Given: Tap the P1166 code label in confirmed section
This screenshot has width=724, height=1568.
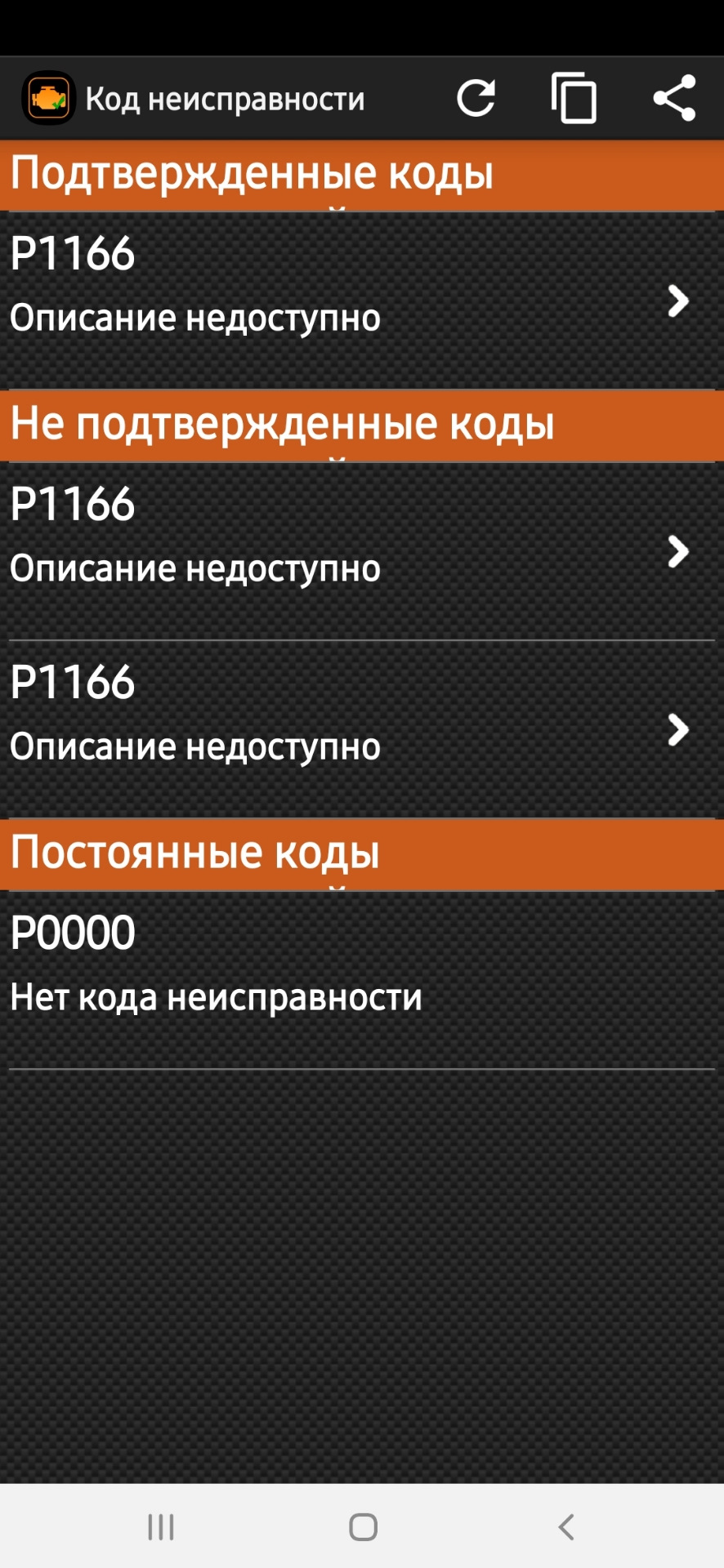Looking at the screenshot, I should click(72, 253).
